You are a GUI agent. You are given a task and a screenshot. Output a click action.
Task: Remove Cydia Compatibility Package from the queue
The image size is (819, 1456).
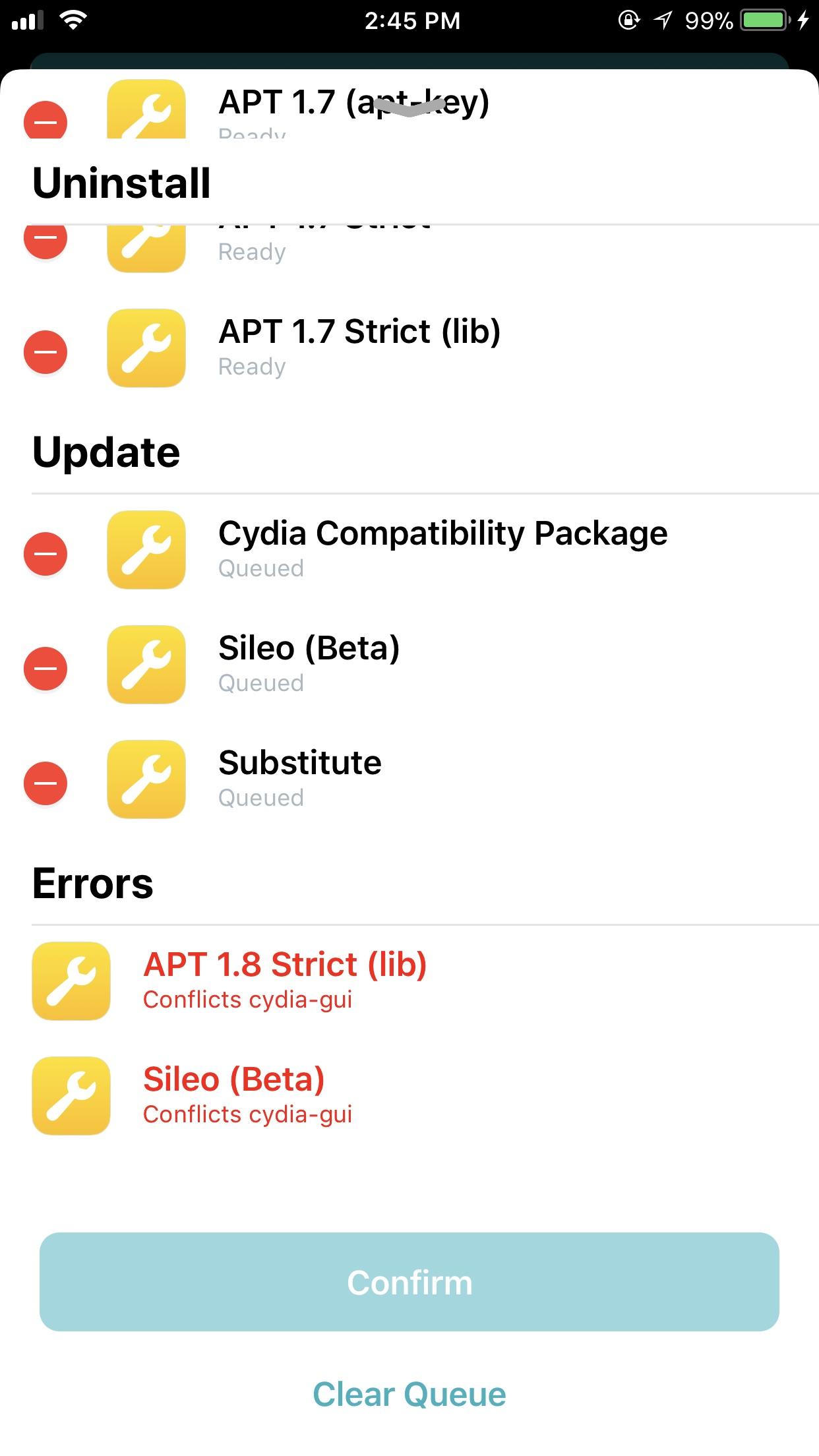tap(45, 554)
